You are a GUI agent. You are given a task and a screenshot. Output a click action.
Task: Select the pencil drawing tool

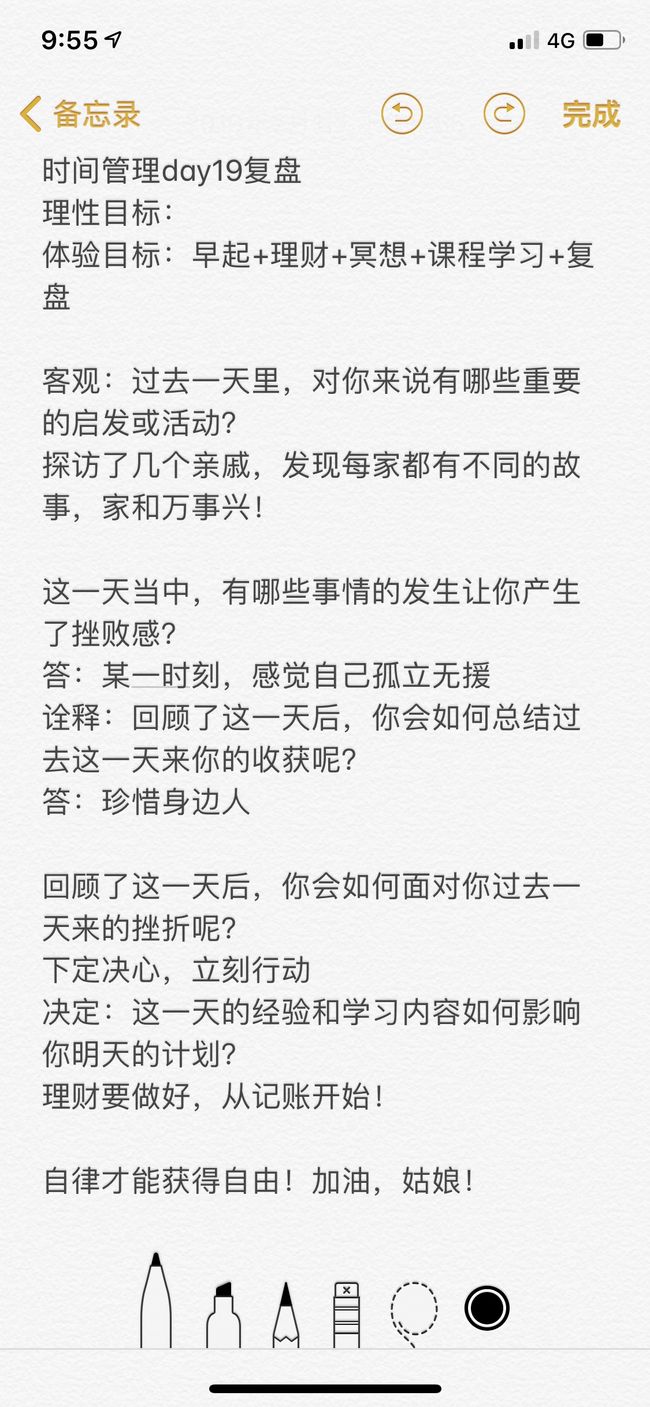coord(285,1313)
